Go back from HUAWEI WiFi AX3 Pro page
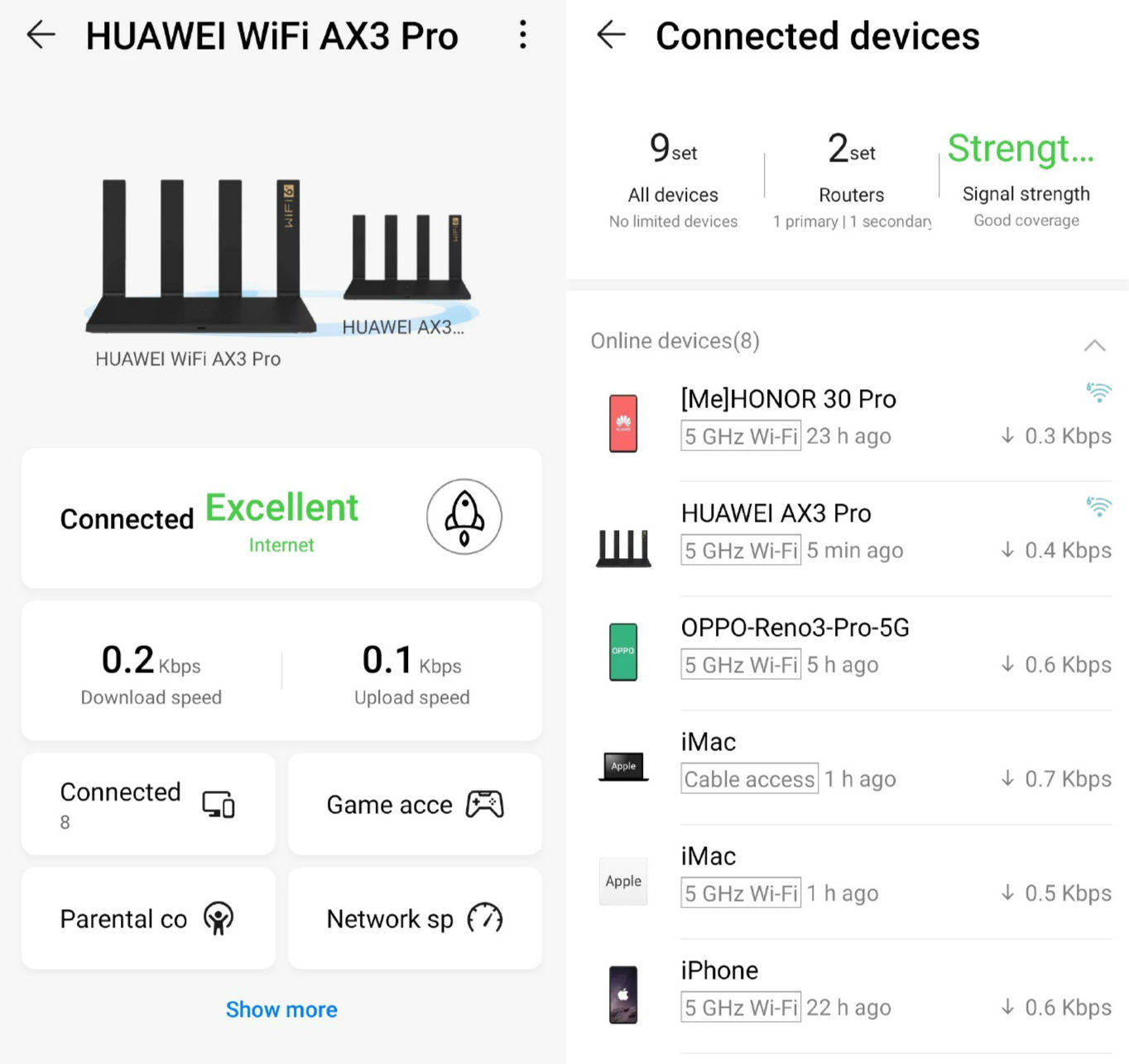1129x1064 pixels. pos(41,35)
